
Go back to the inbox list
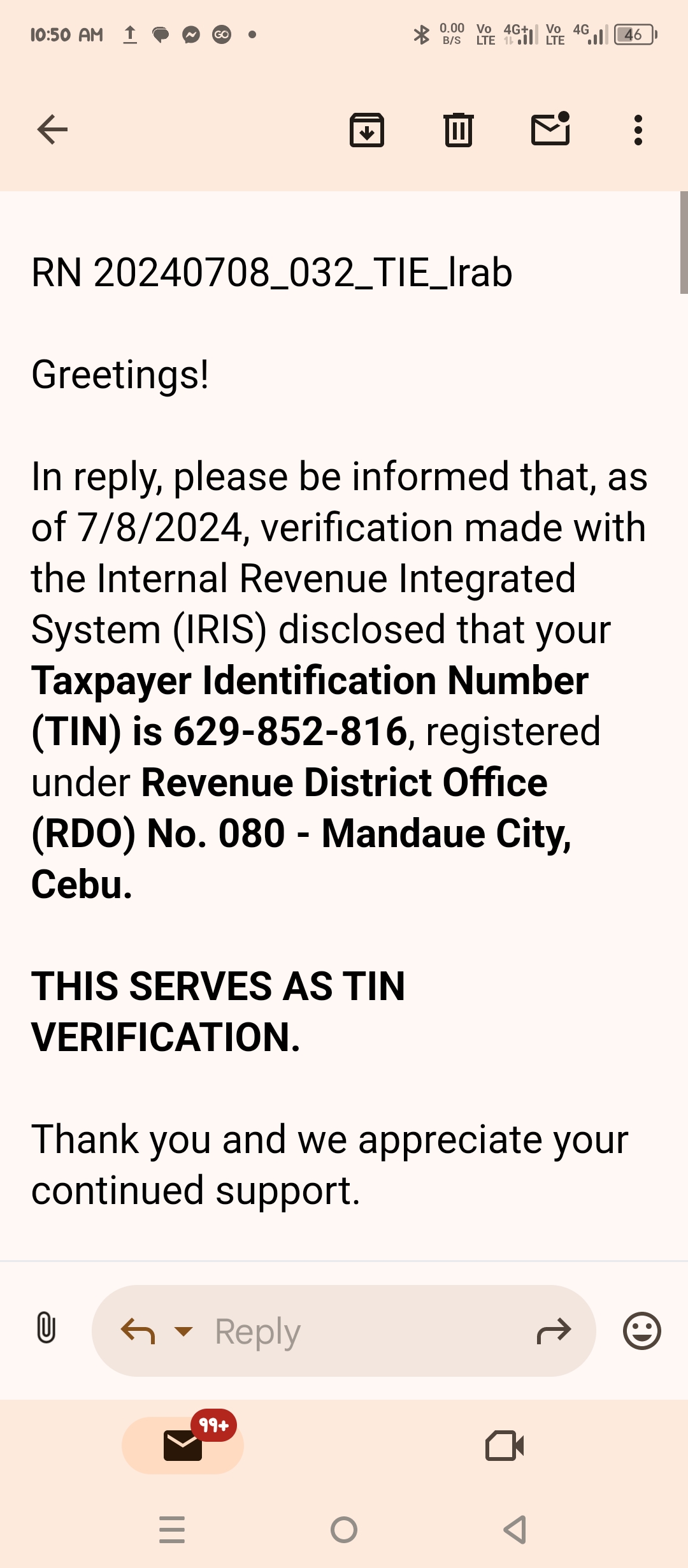click(52, 130)
